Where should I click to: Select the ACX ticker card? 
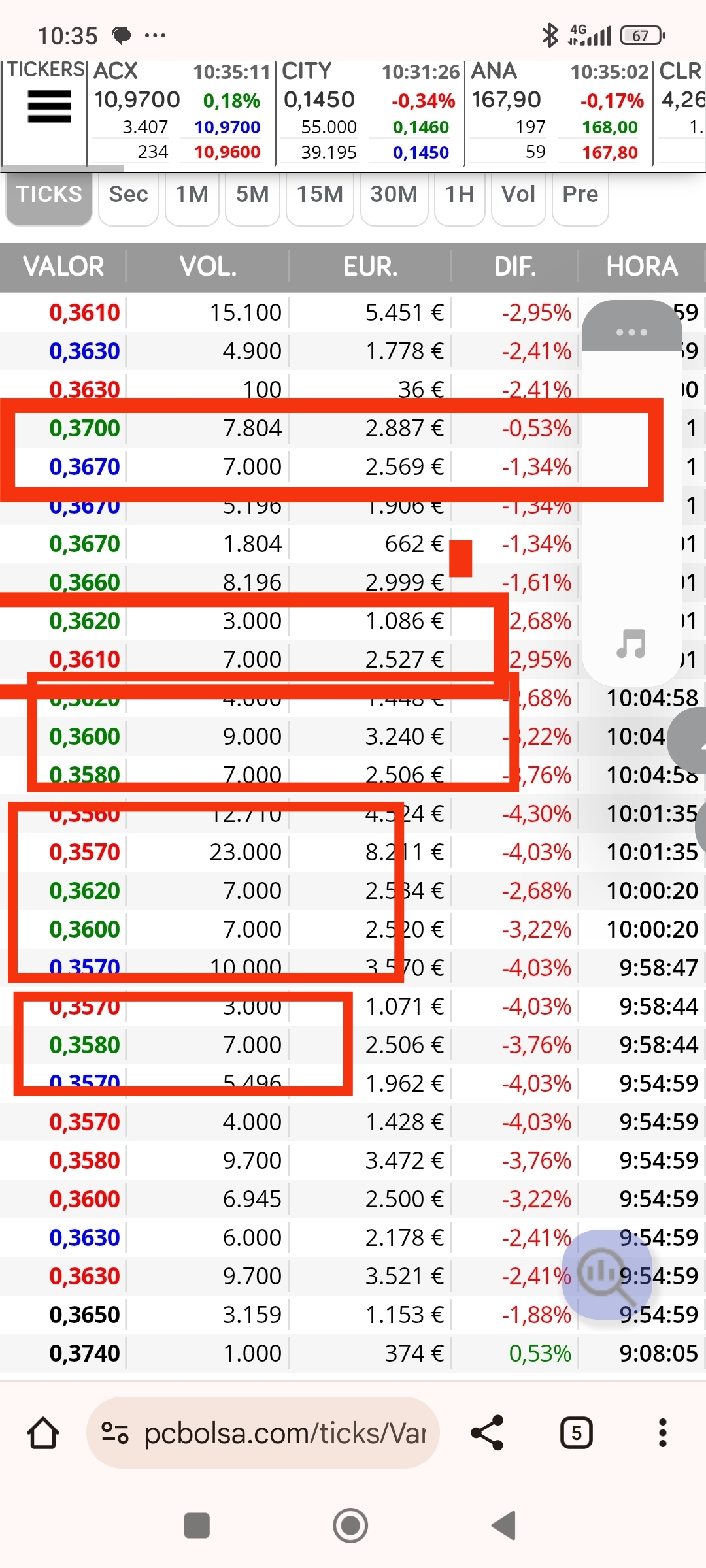click(x=181, y=112)
